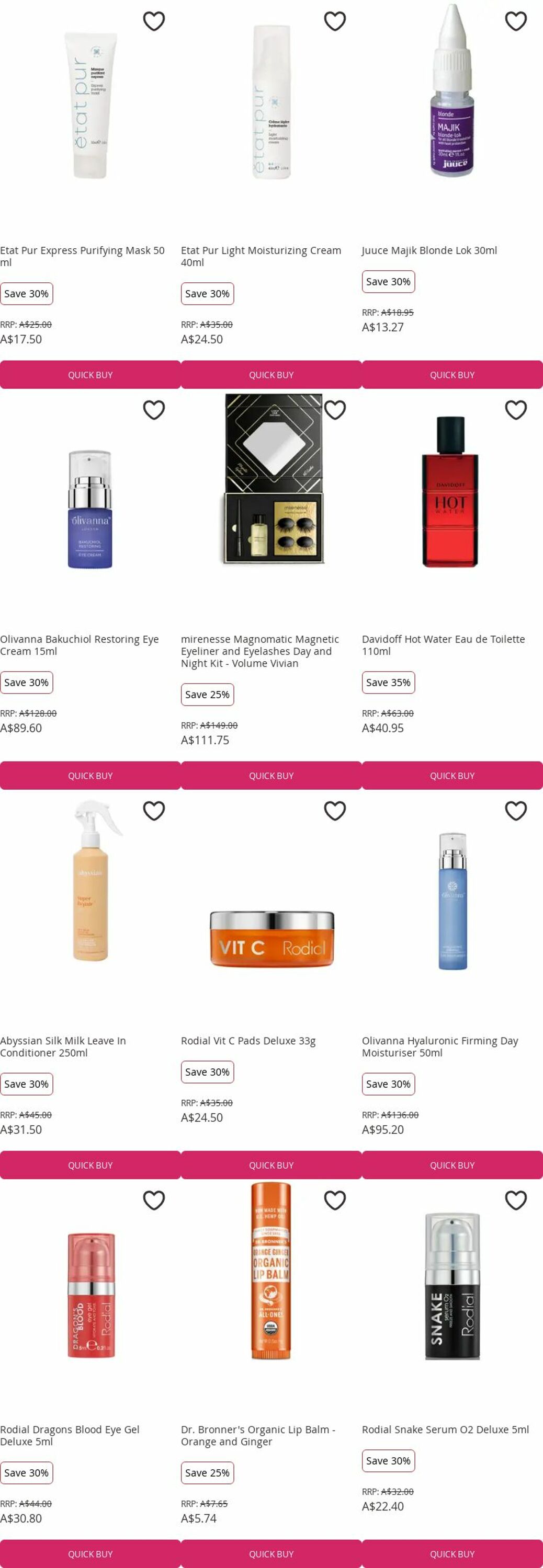Screen dimensions: 543x1568
Task: Add Etat Pur Express Purifying Mask to wishlist
Action: click(x=154, y=21)
